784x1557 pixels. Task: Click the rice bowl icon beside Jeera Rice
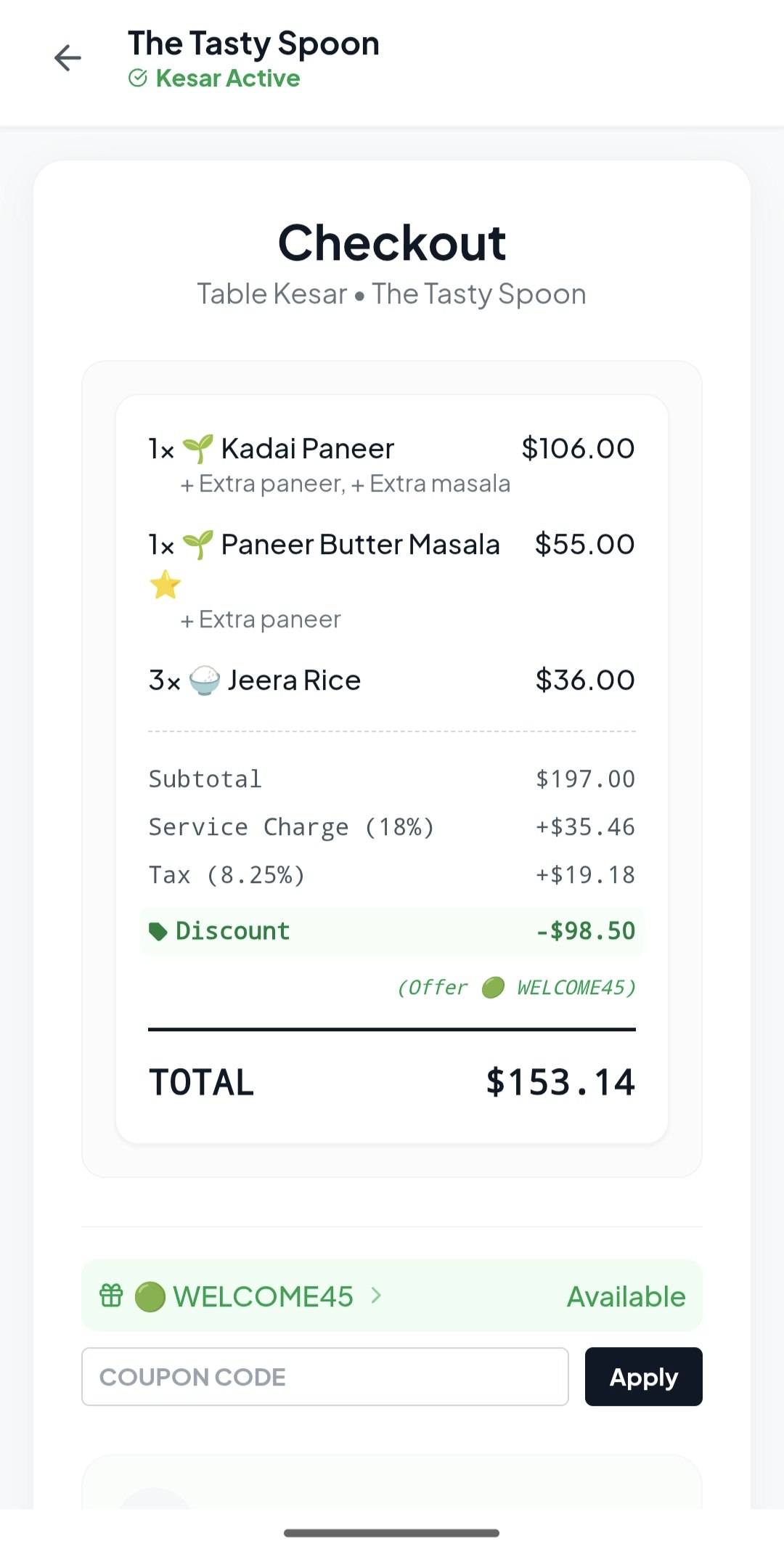click(x=203, y=678)
